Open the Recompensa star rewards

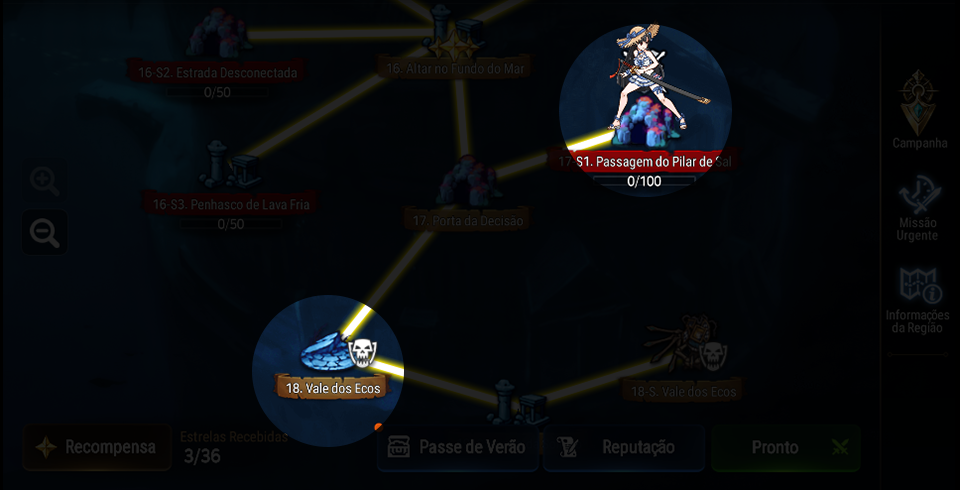97,447
